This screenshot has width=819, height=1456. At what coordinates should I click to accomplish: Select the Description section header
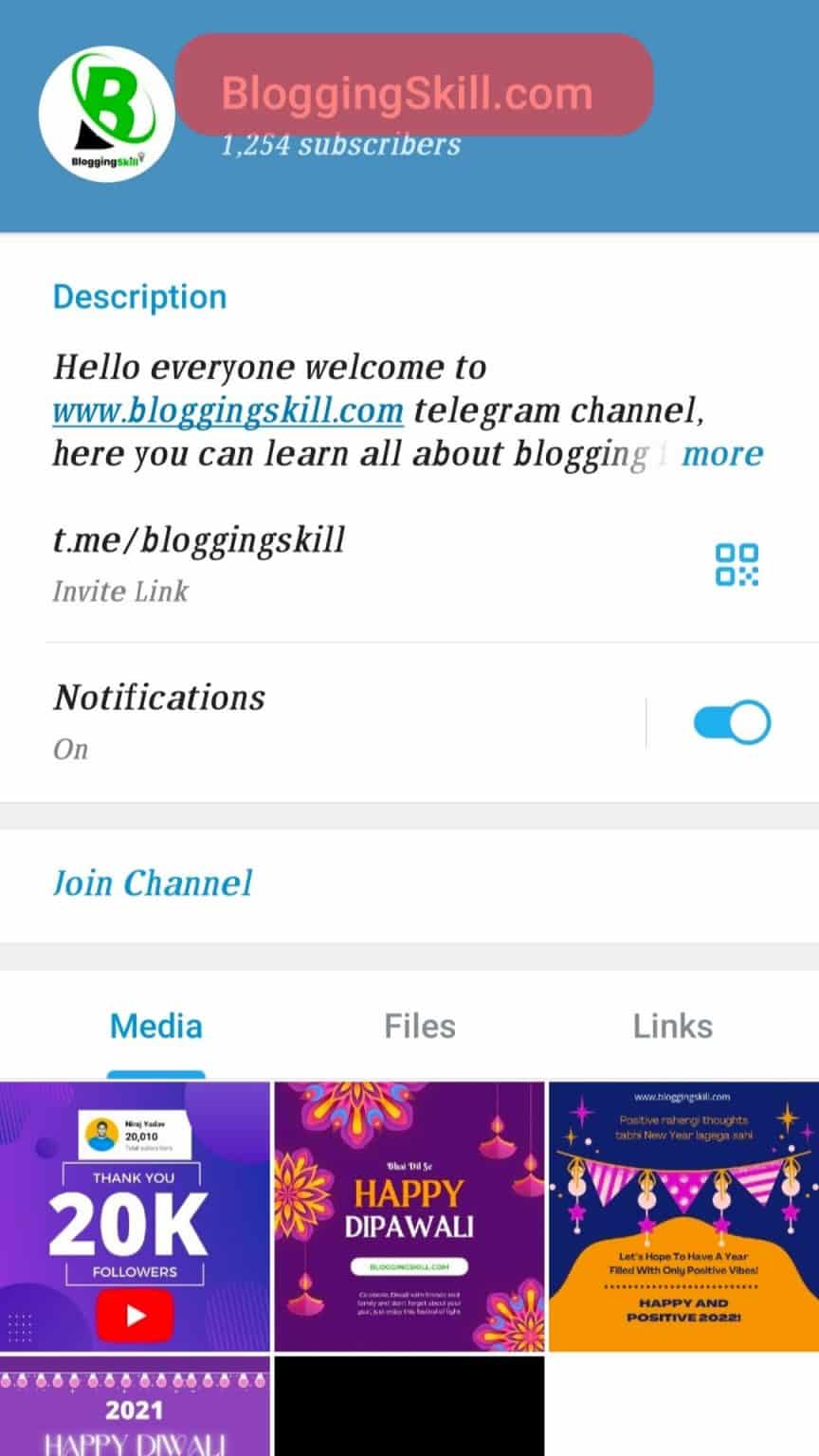139,297
